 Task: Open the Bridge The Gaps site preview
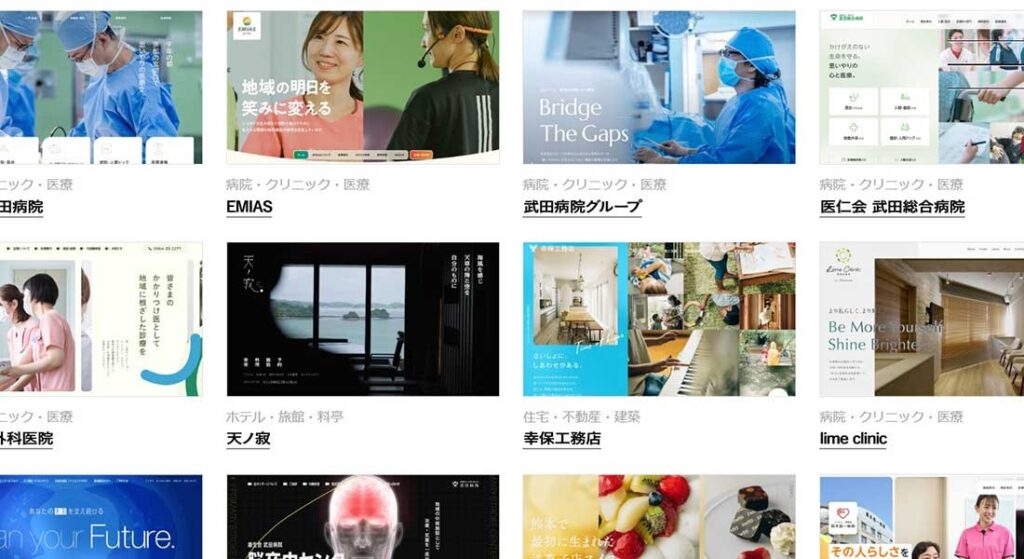[x=658, y=87]
